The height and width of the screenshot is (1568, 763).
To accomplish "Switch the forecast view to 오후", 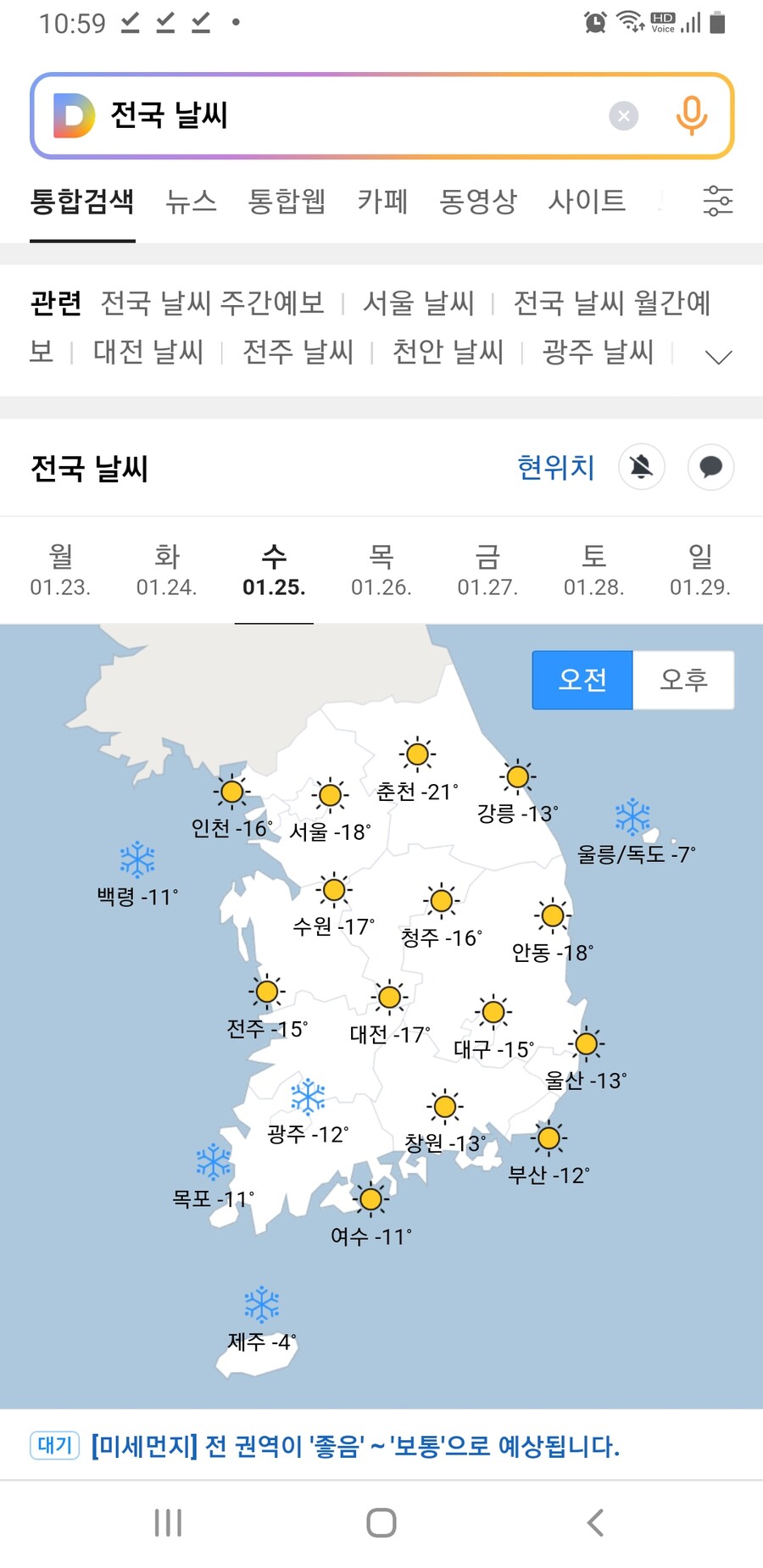I will click(684, 678).
